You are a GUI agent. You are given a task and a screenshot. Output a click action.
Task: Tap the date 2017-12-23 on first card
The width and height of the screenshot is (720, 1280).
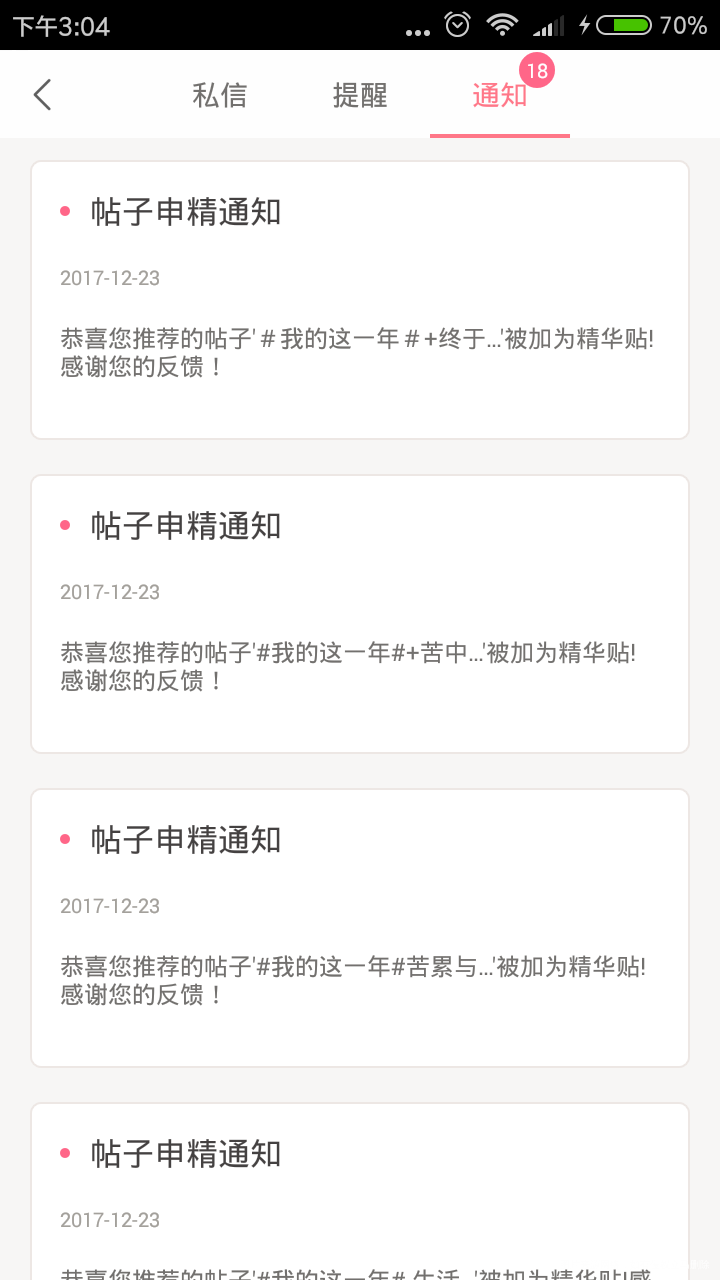[110, 278]
